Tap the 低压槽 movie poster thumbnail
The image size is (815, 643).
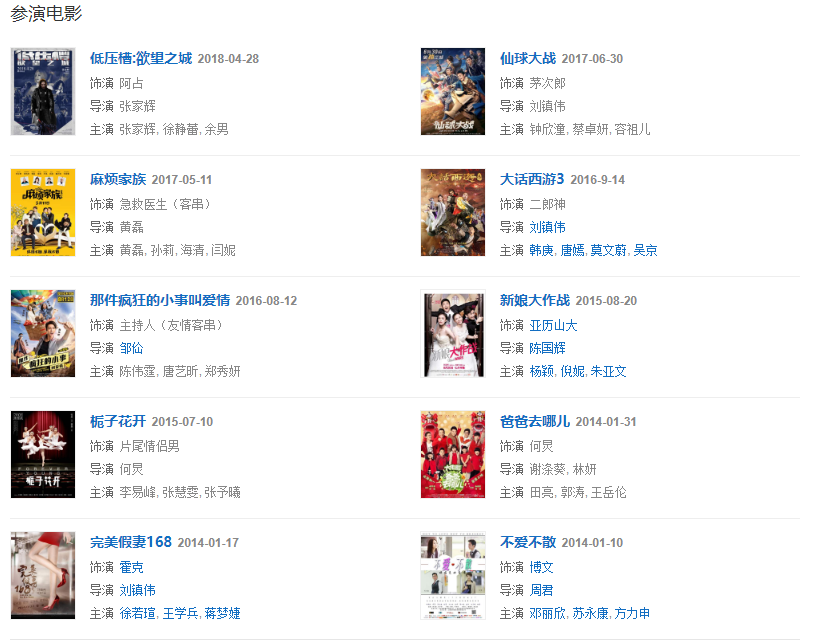click(43, 91)
